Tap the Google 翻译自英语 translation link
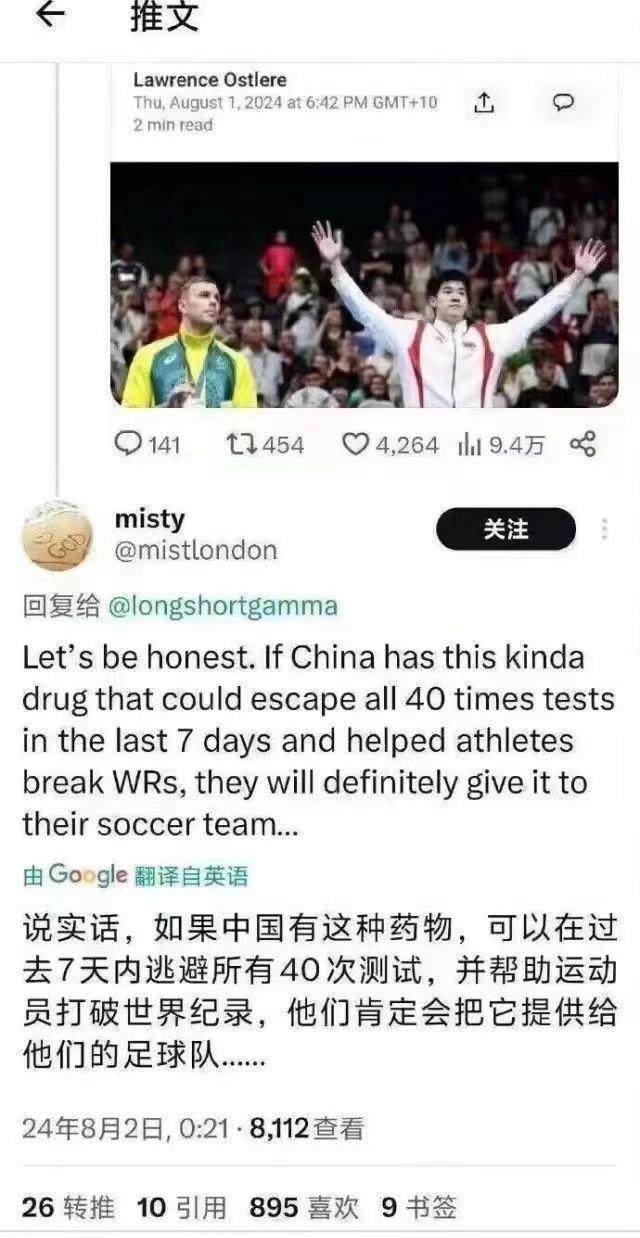This screenshot has height=1238, width=640. [135, 876]
